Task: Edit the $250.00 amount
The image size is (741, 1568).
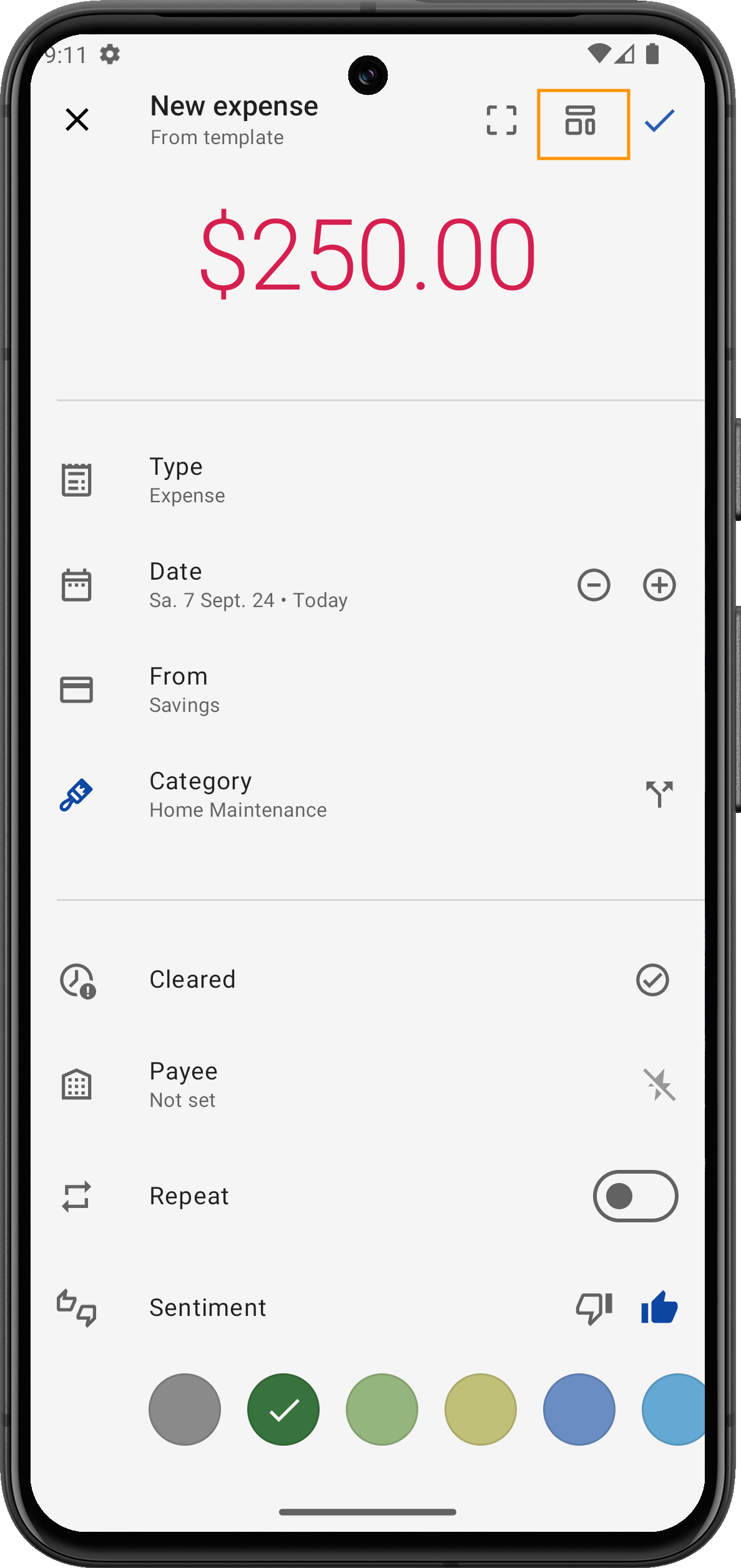Action: [368, 255]
